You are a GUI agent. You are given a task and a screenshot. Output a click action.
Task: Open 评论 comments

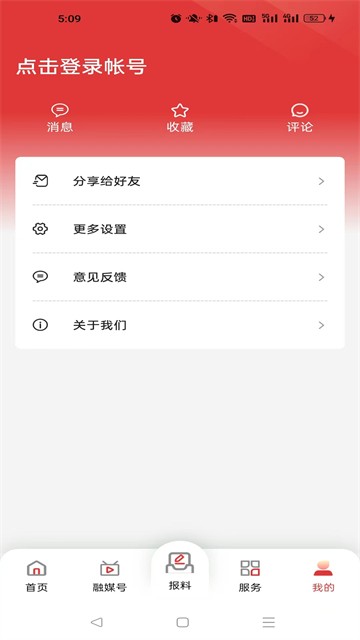300,118
